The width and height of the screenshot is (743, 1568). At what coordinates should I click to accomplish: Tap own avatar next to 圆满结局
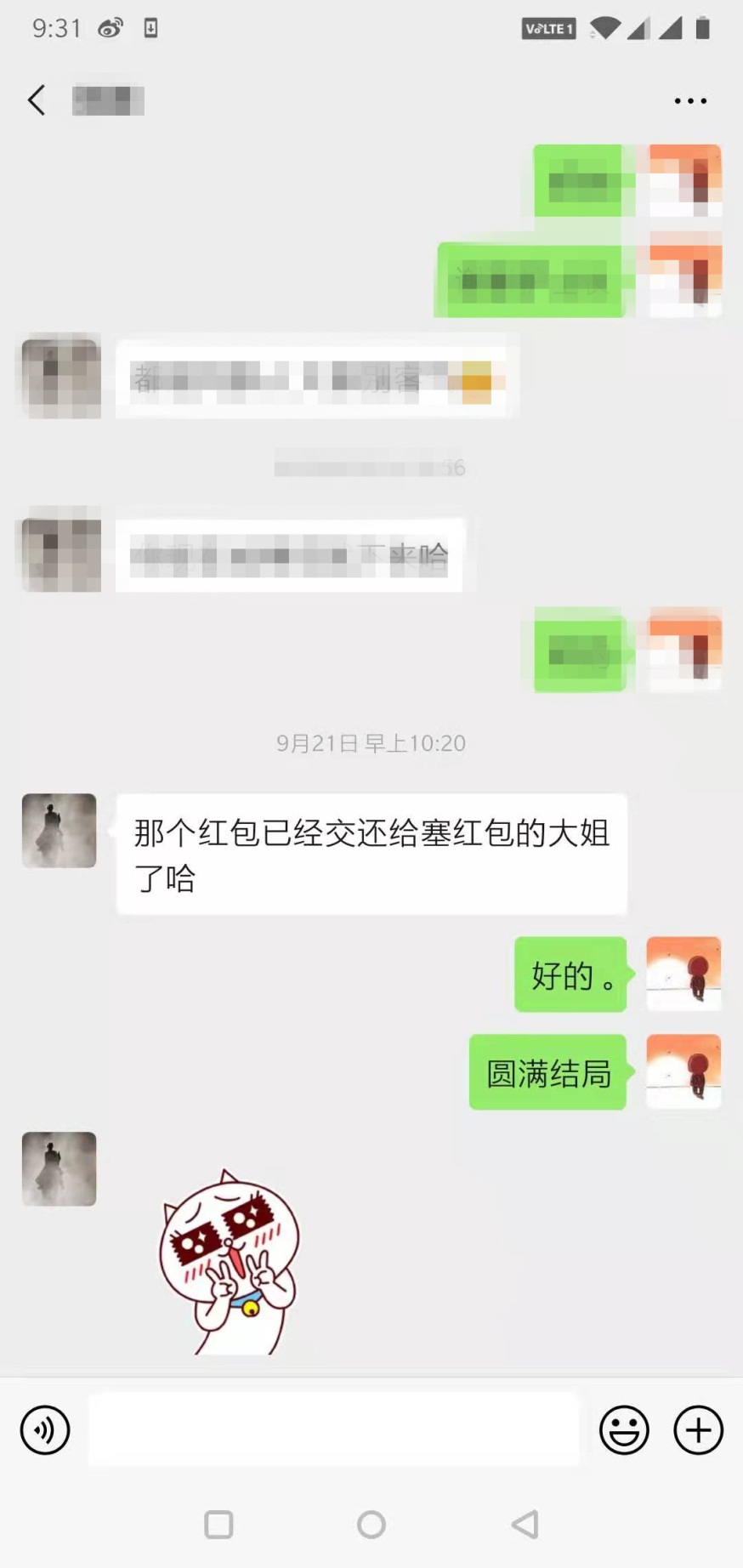[x=683, y=1071]
